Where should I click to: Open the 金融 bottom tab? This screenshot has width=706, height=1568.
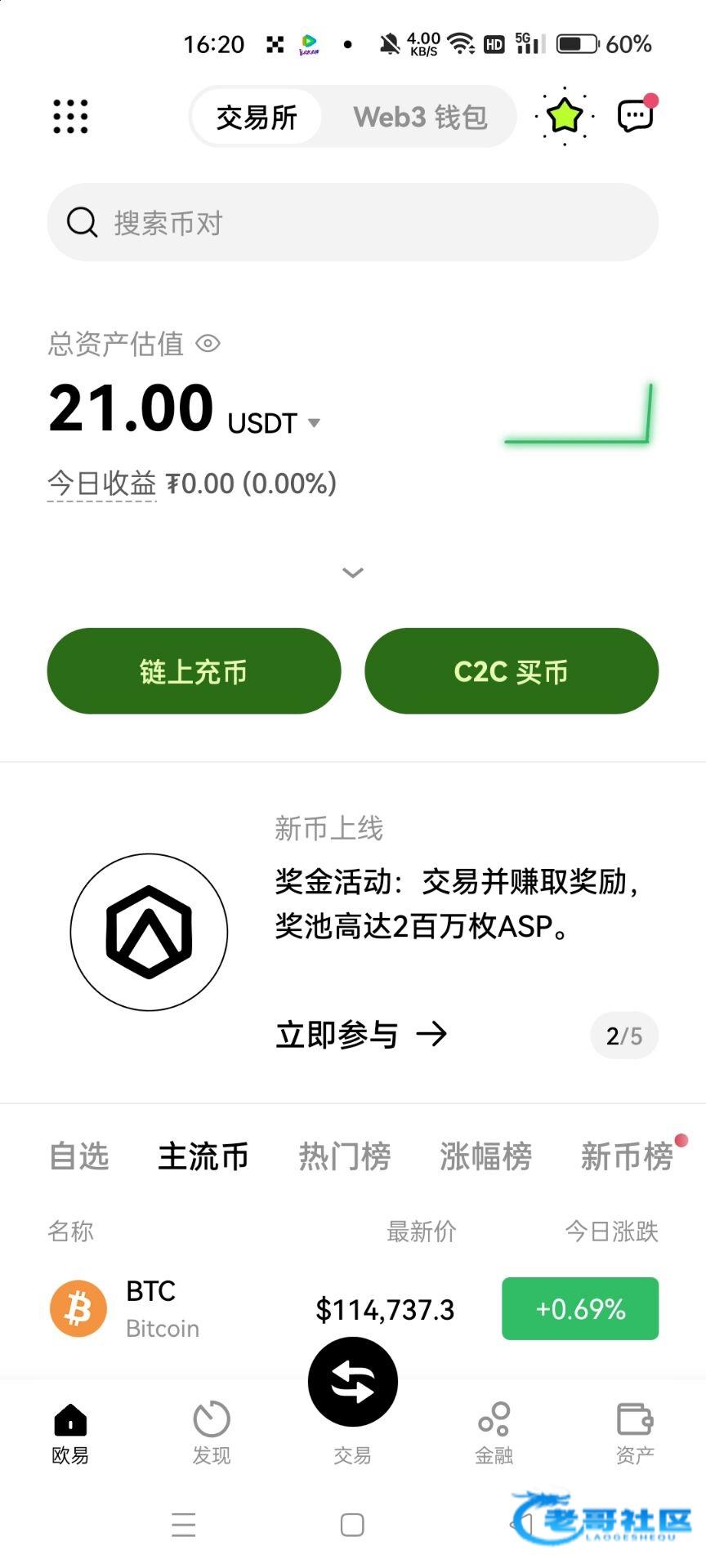coord(494,1434)
